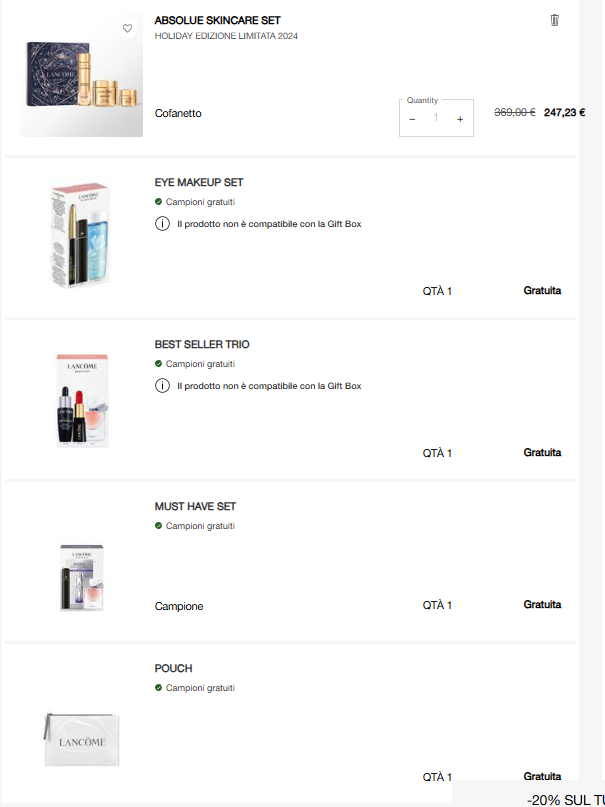
Task: Add Absolue Skincare Set to wishlist
Action: coord(127,29)
